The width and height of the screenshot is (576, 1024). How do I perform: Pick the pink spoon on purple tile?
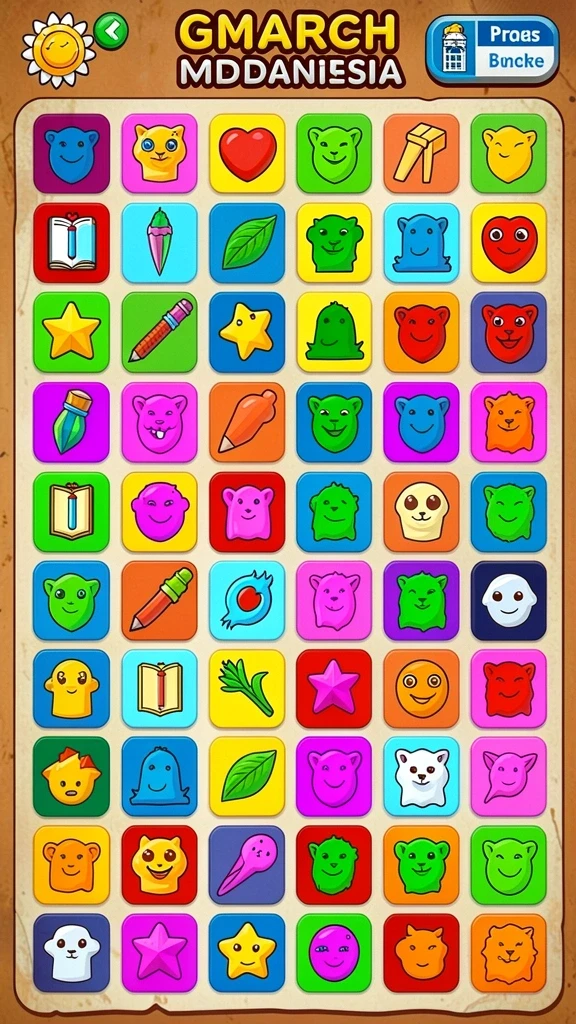248,865
